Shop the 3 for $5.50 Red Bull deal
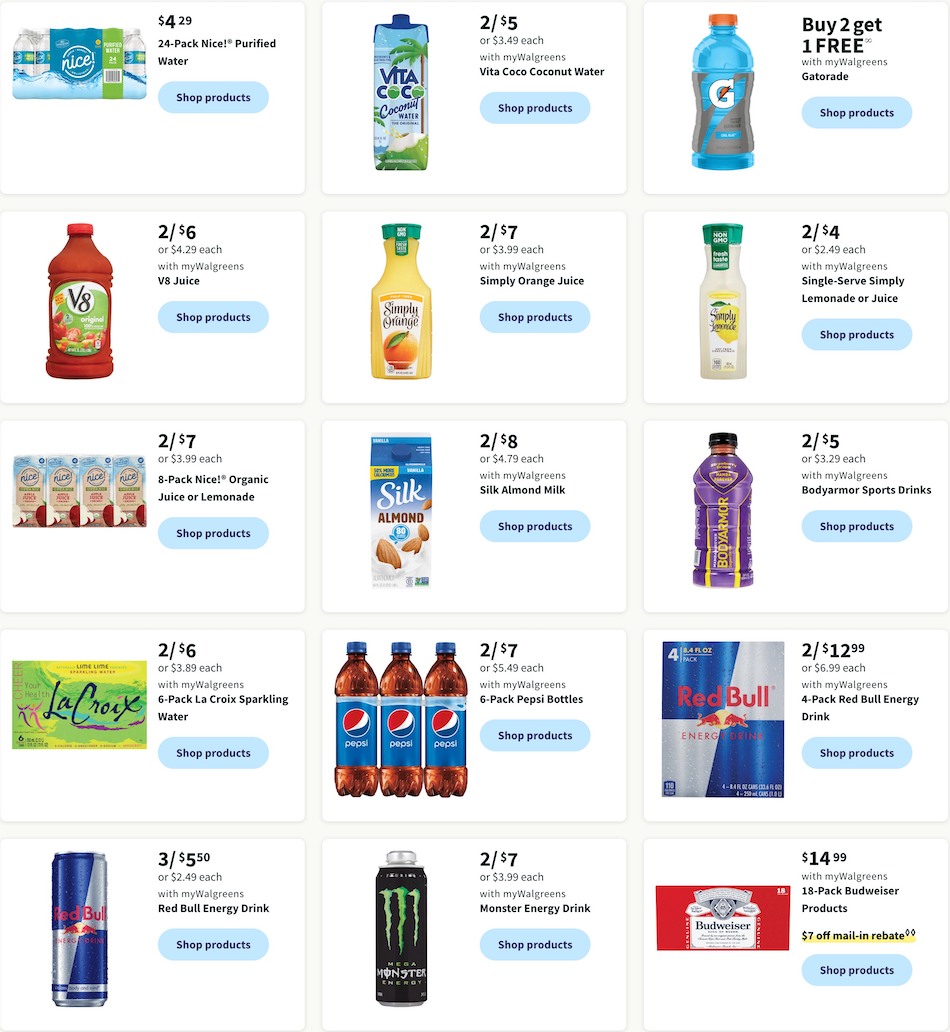 tap(213, 944)
